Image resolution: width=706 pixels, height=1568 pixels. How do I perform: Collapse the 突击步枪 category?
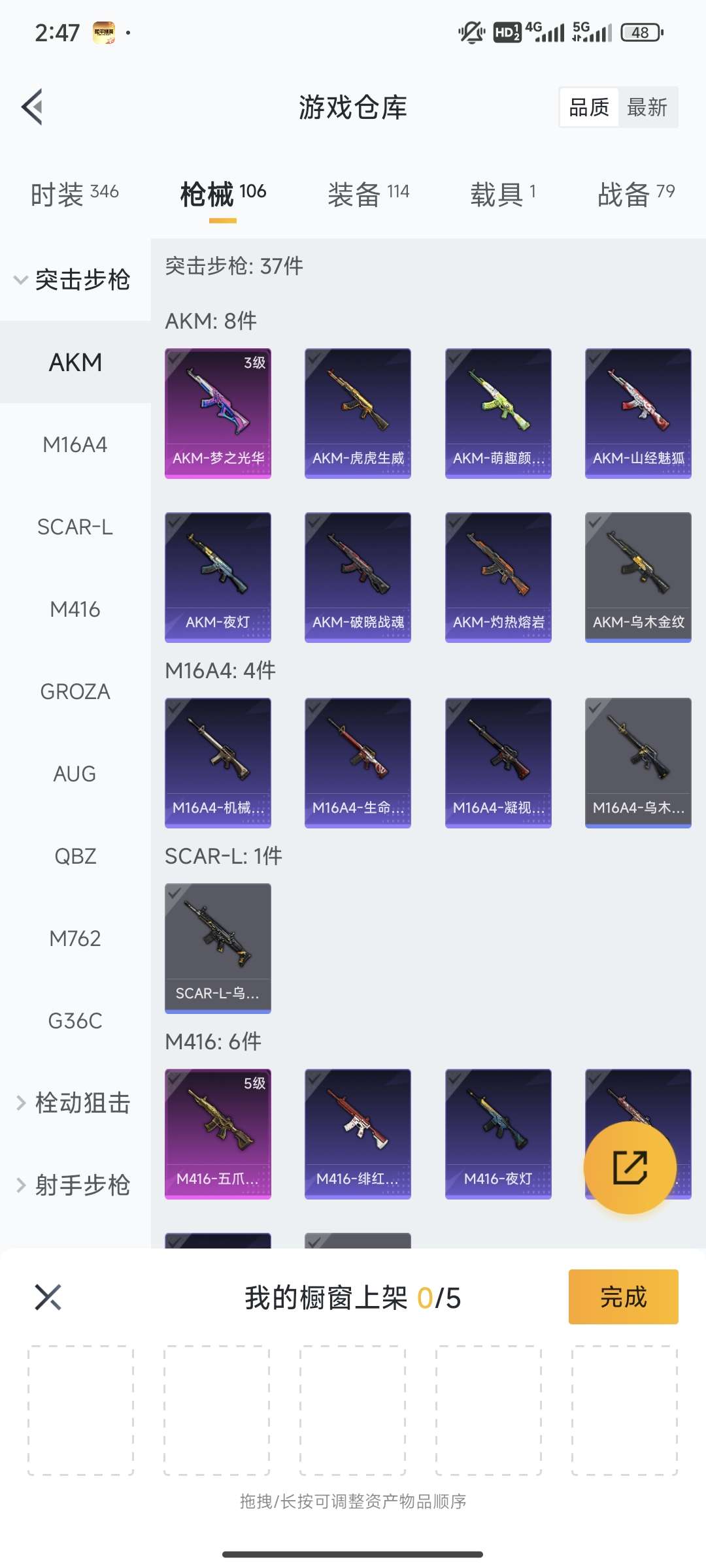click(x=75, y=280)
